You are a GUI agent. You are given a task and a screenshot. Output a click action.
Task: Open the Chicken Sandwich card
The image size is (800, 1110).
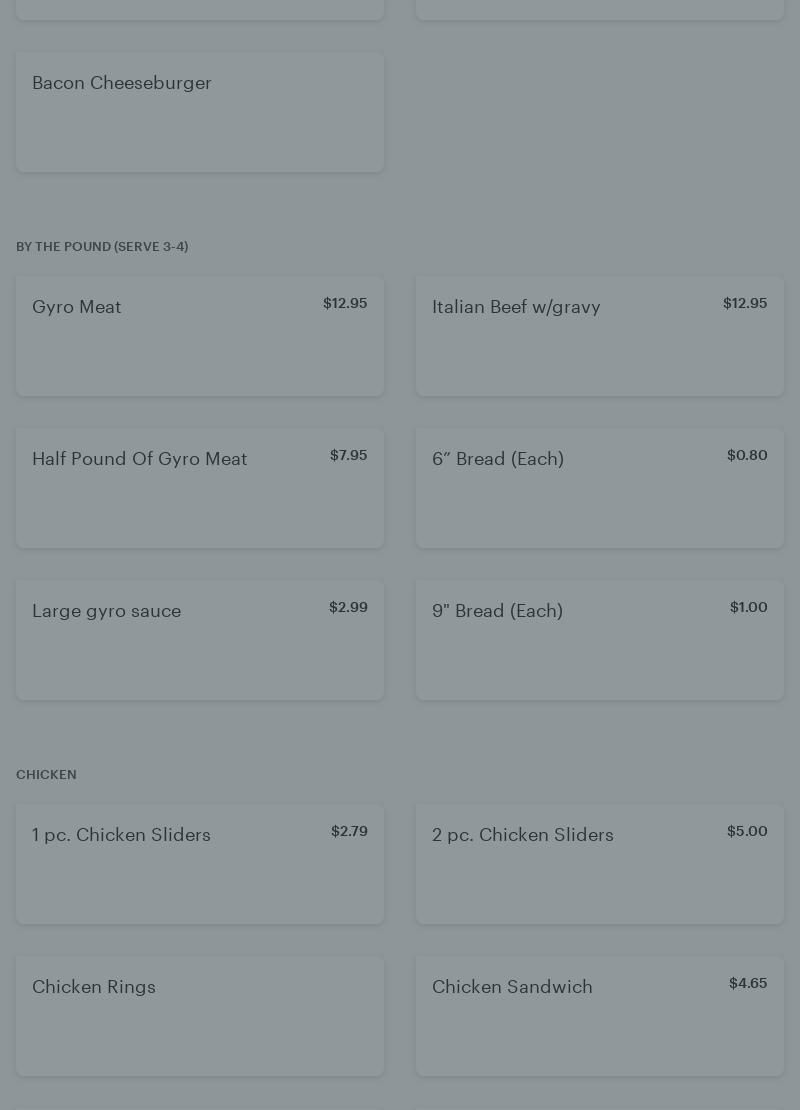[x=600, y=1015]
